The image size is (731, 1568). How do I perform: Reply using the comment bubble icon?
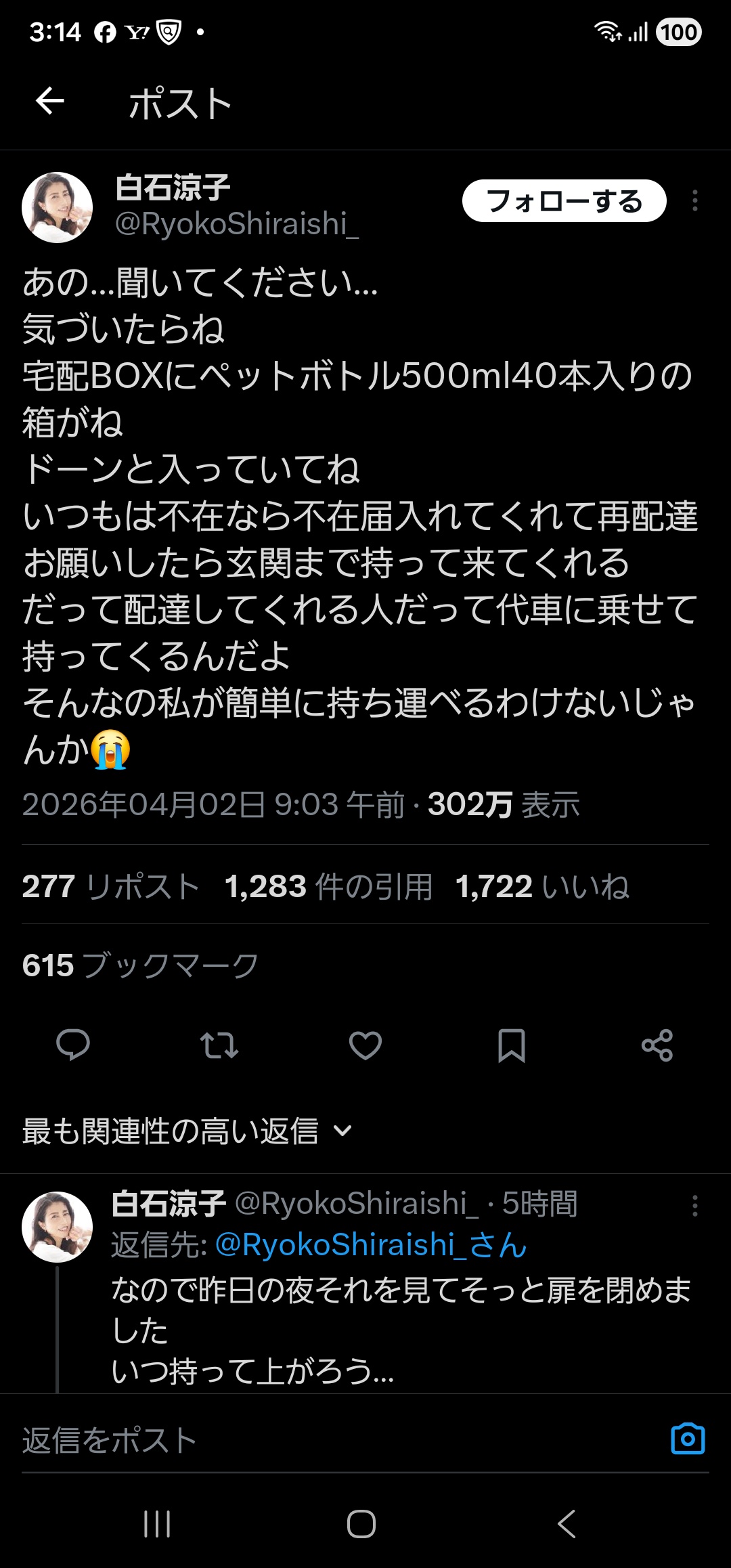73,1045
